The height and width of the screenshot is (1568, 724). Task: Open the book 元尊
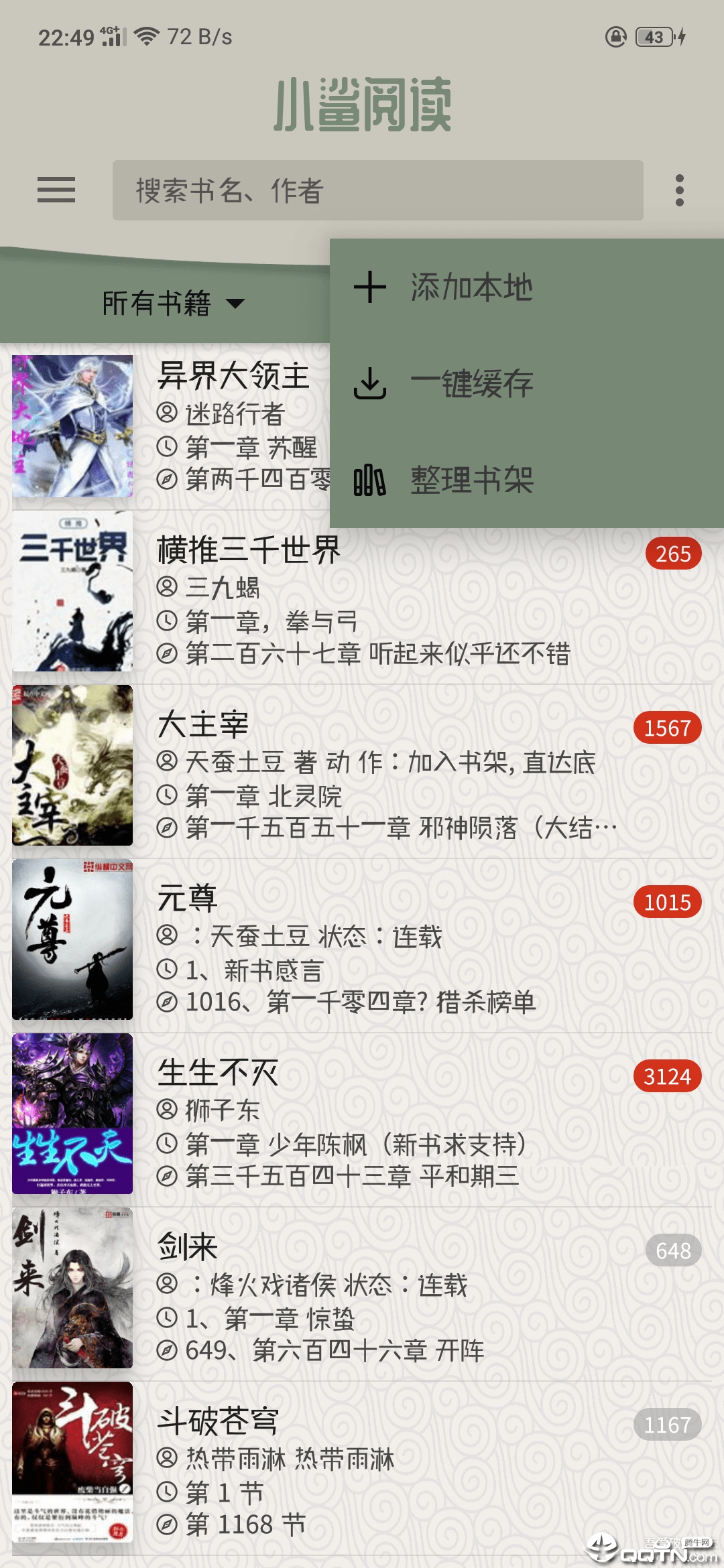click(x=362, y=946)
